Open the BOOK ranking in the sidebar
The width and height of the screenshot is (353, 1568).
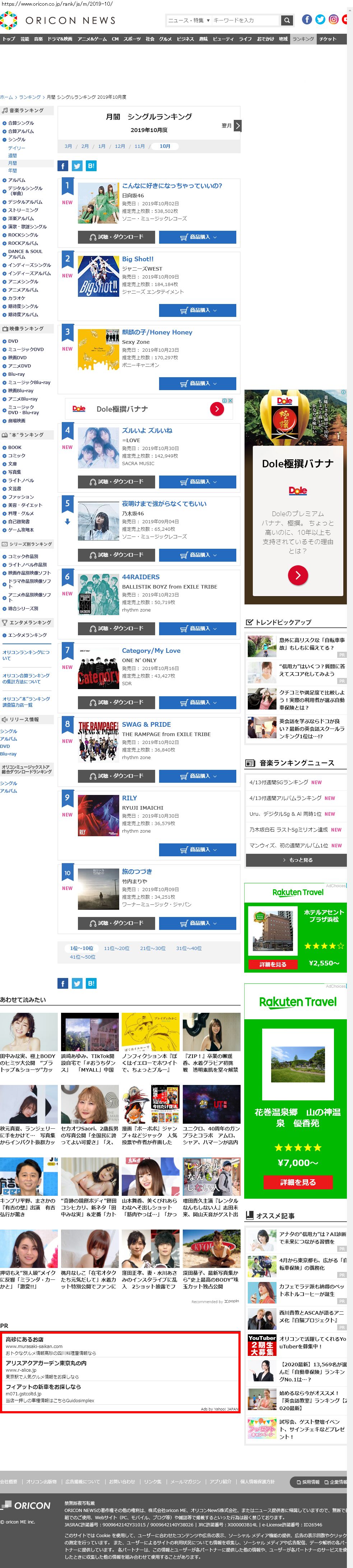coord(15,448)
